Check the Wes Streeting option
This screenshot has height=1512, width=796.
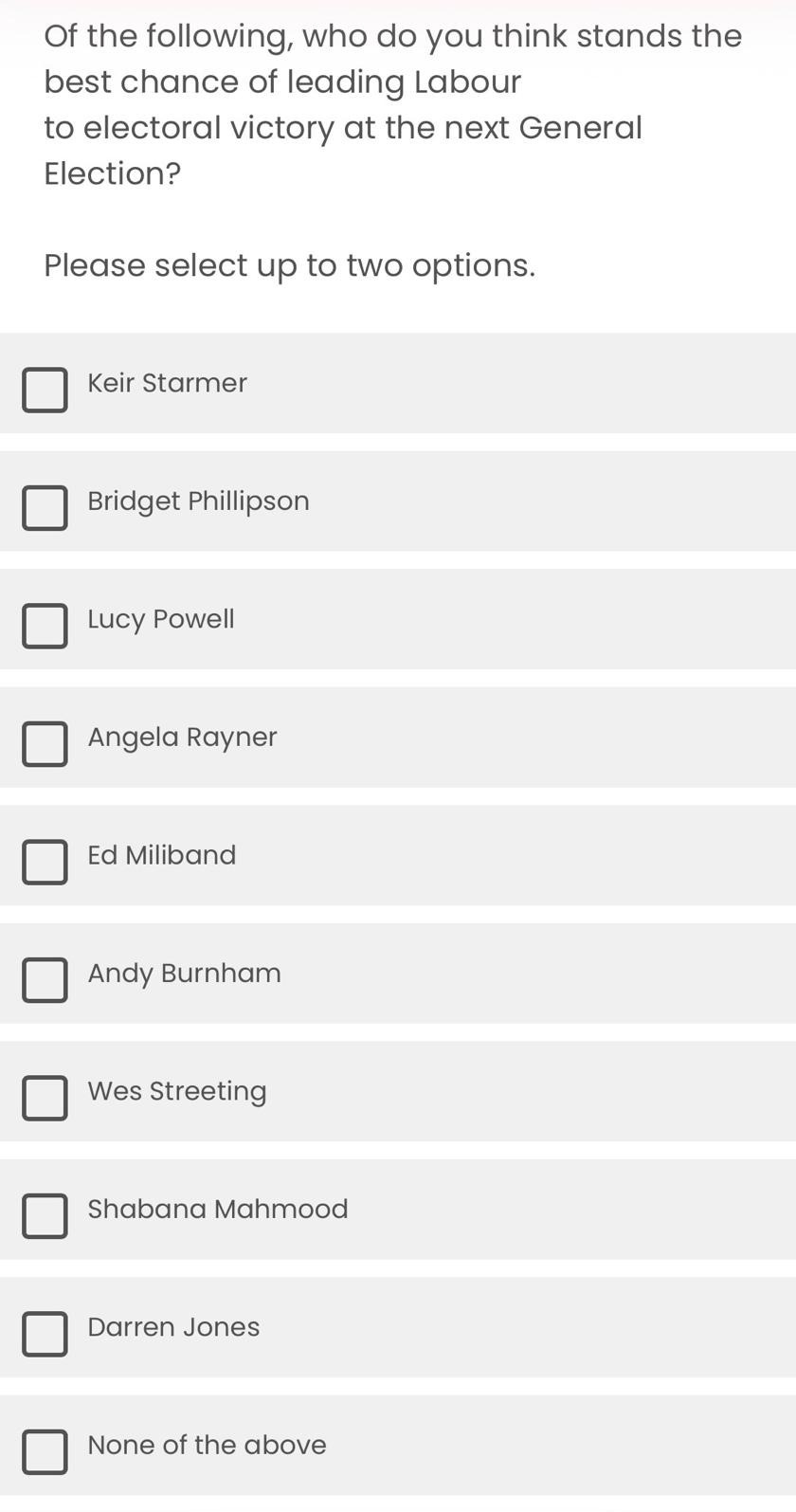pyautogui.click(x=45, y=1098)
